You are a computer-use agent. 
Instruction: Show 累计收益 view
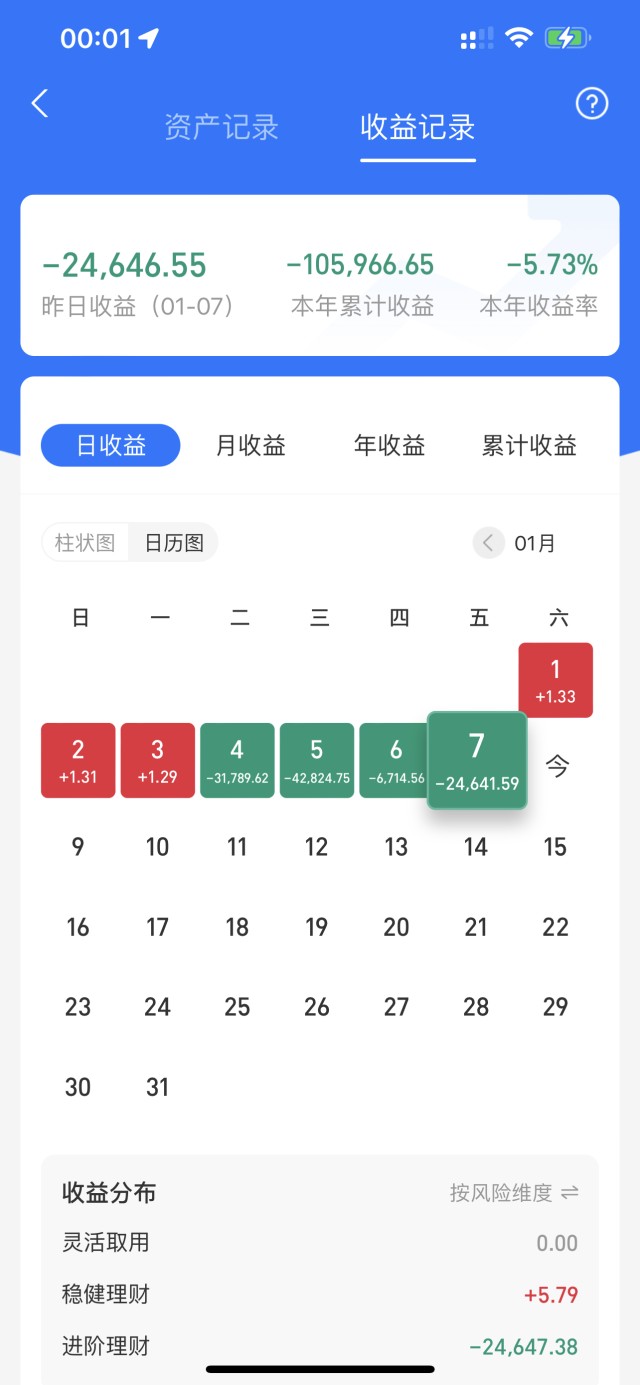click(529, 445)
